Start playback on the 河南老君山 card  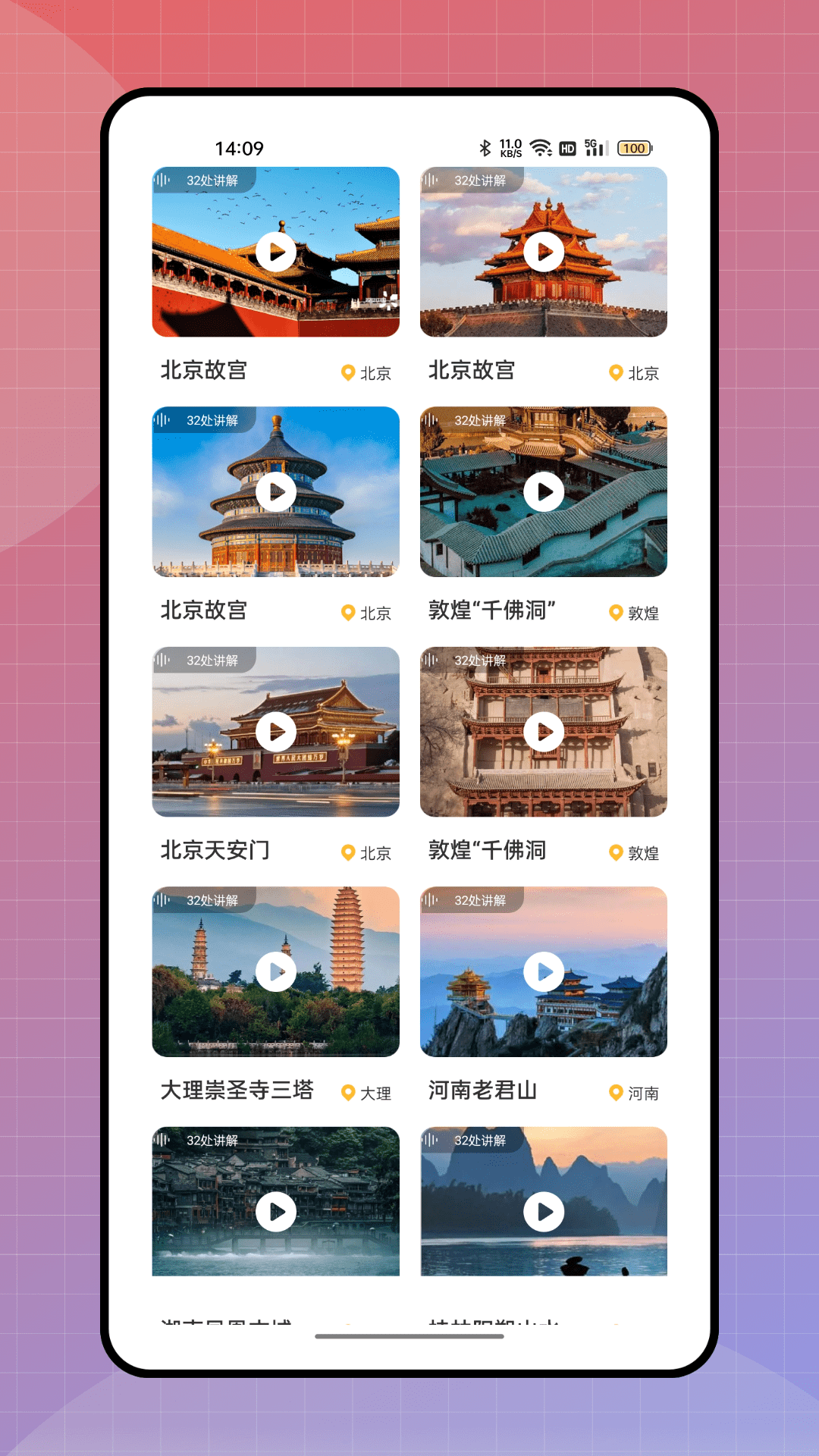[x=543, y=971]
